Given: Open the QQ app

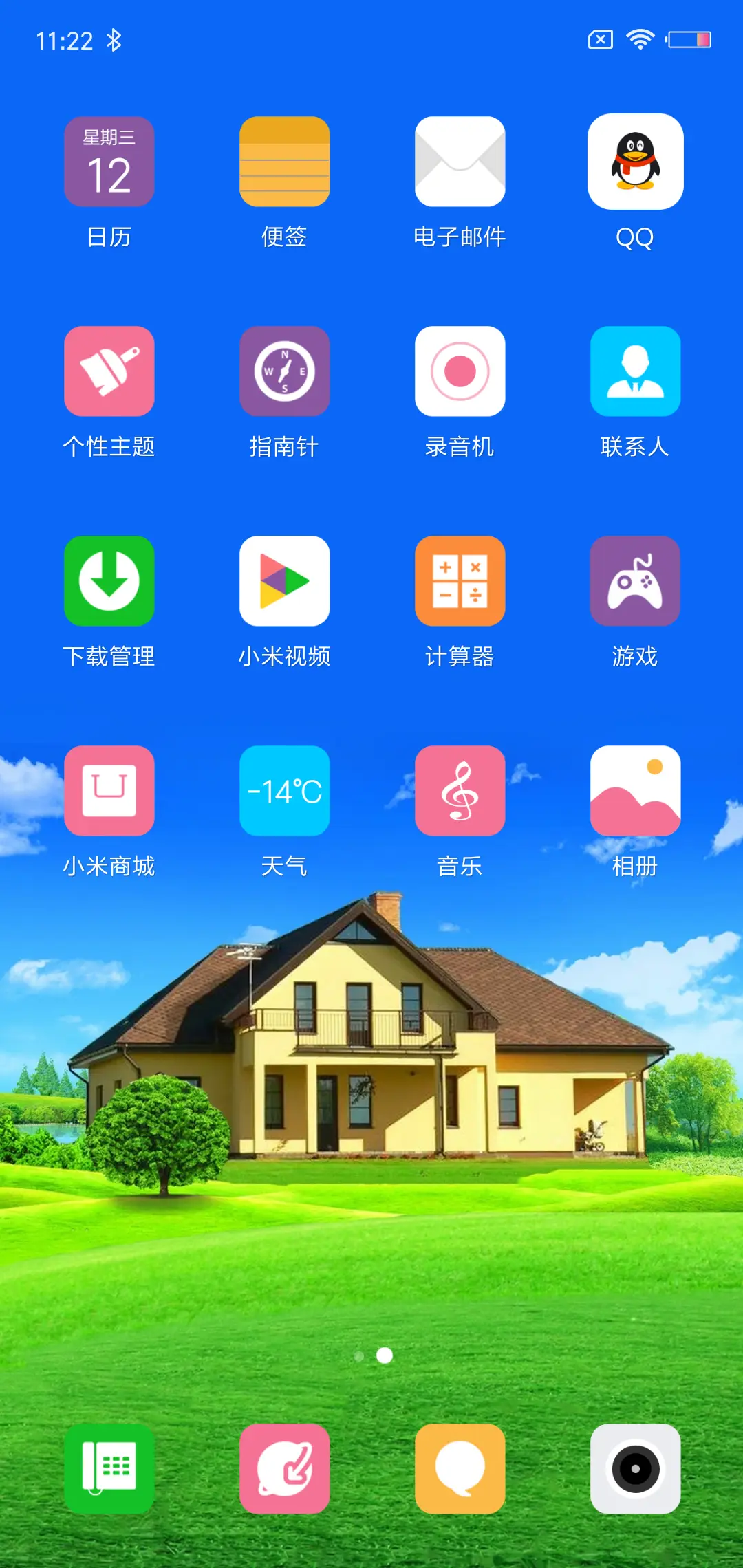Looking at the screenshot, I should (636, 162).
